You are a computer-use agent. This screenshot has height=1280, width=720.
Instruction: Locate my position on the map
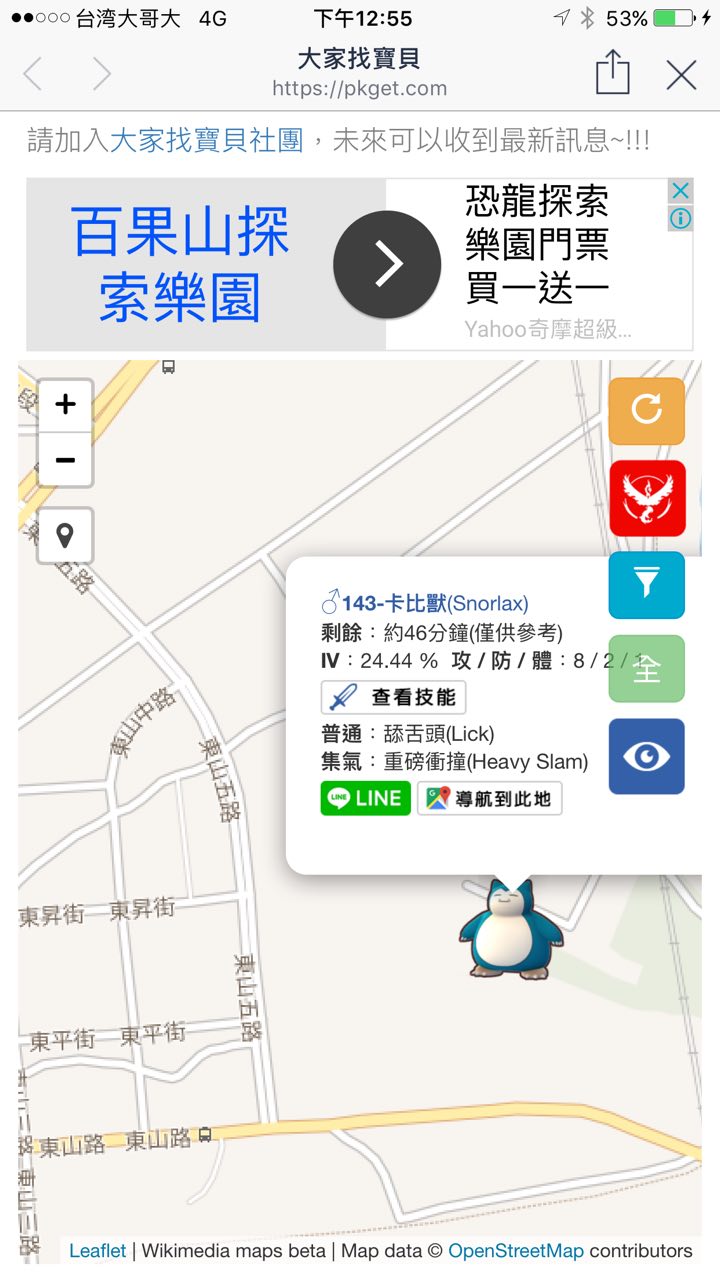tap(65, 536)
